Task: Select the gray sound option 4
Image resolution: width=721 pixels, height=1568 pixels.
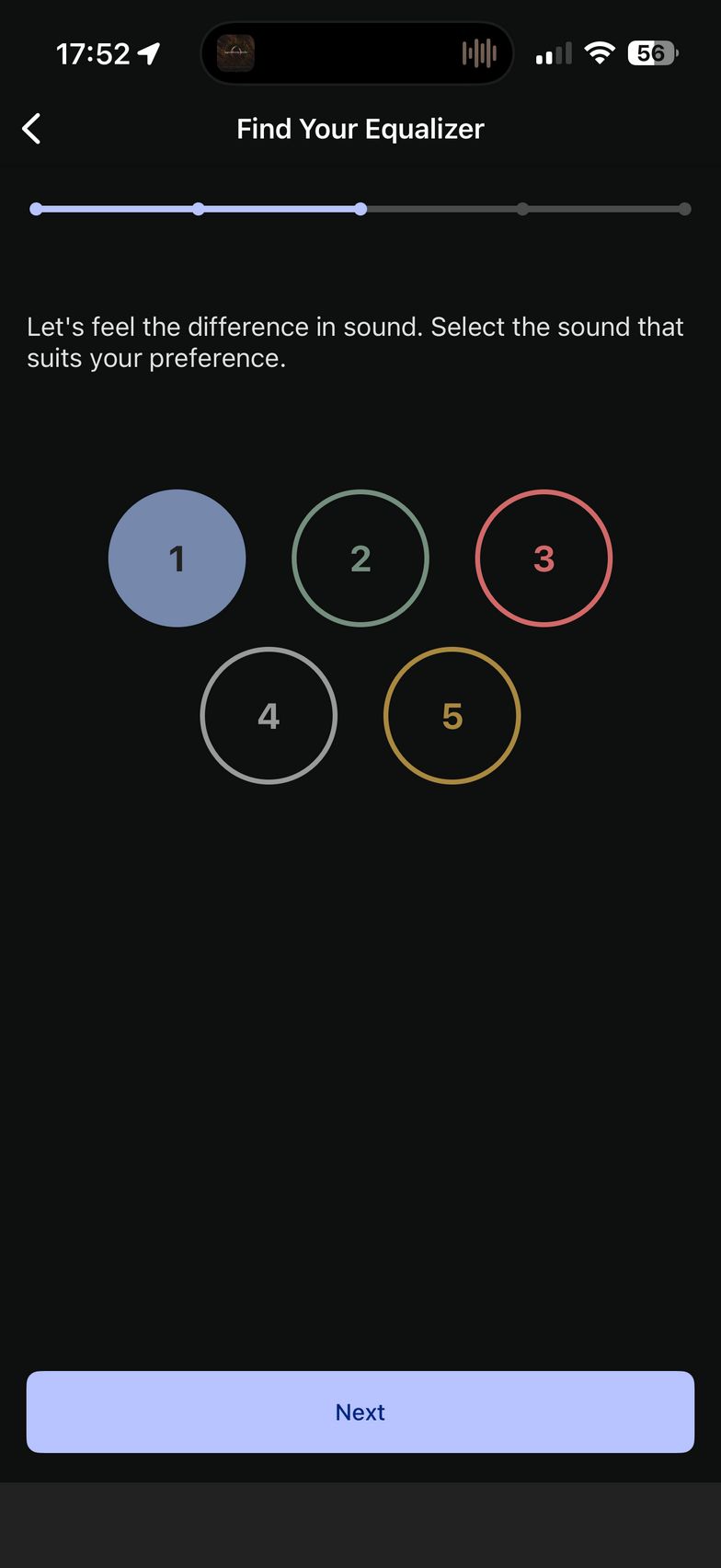Action: click(x=269, y=716)
